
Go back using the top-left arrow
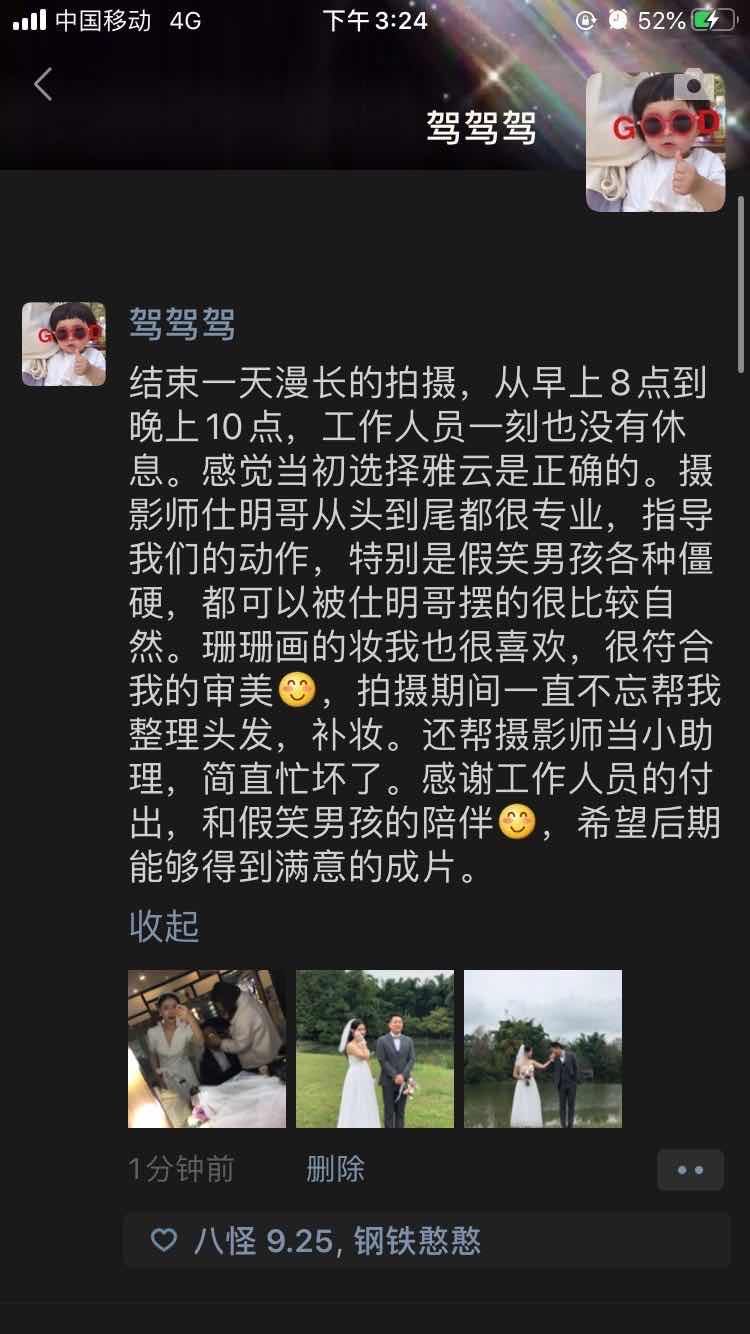(43, 85)
